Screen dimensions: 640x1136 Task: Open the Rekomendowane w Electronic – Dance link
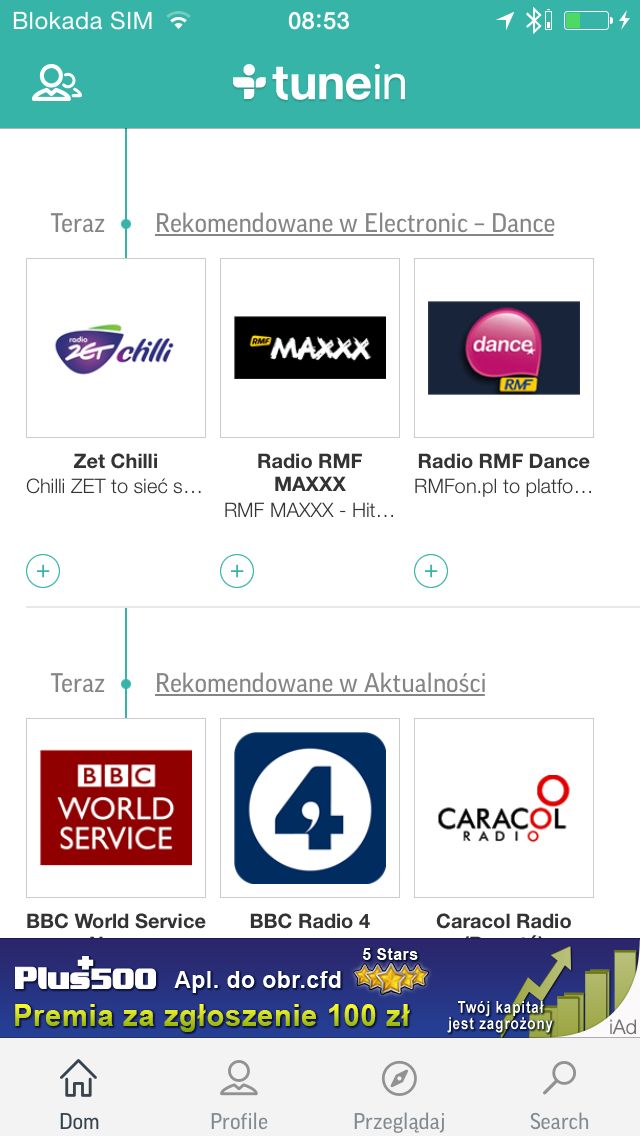(x=354, y=223)
